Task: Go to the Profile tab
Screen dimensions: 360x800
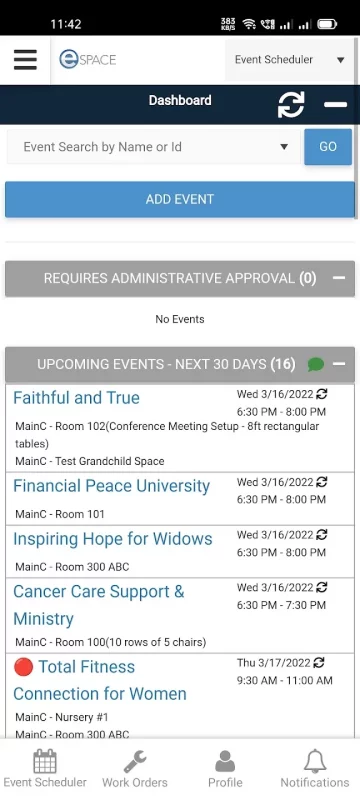Action: click(x=225, y=769)
